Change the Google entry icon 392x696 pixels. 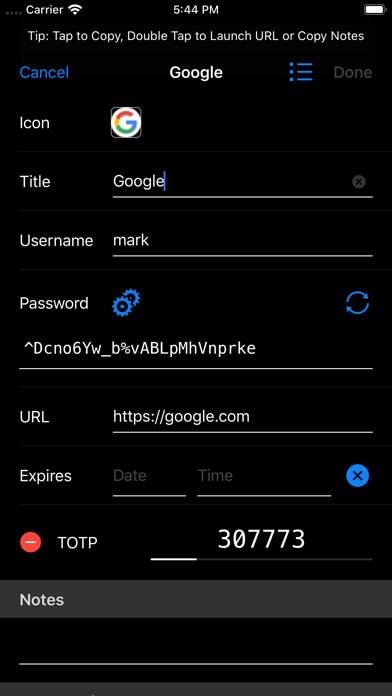pos(126,123)
